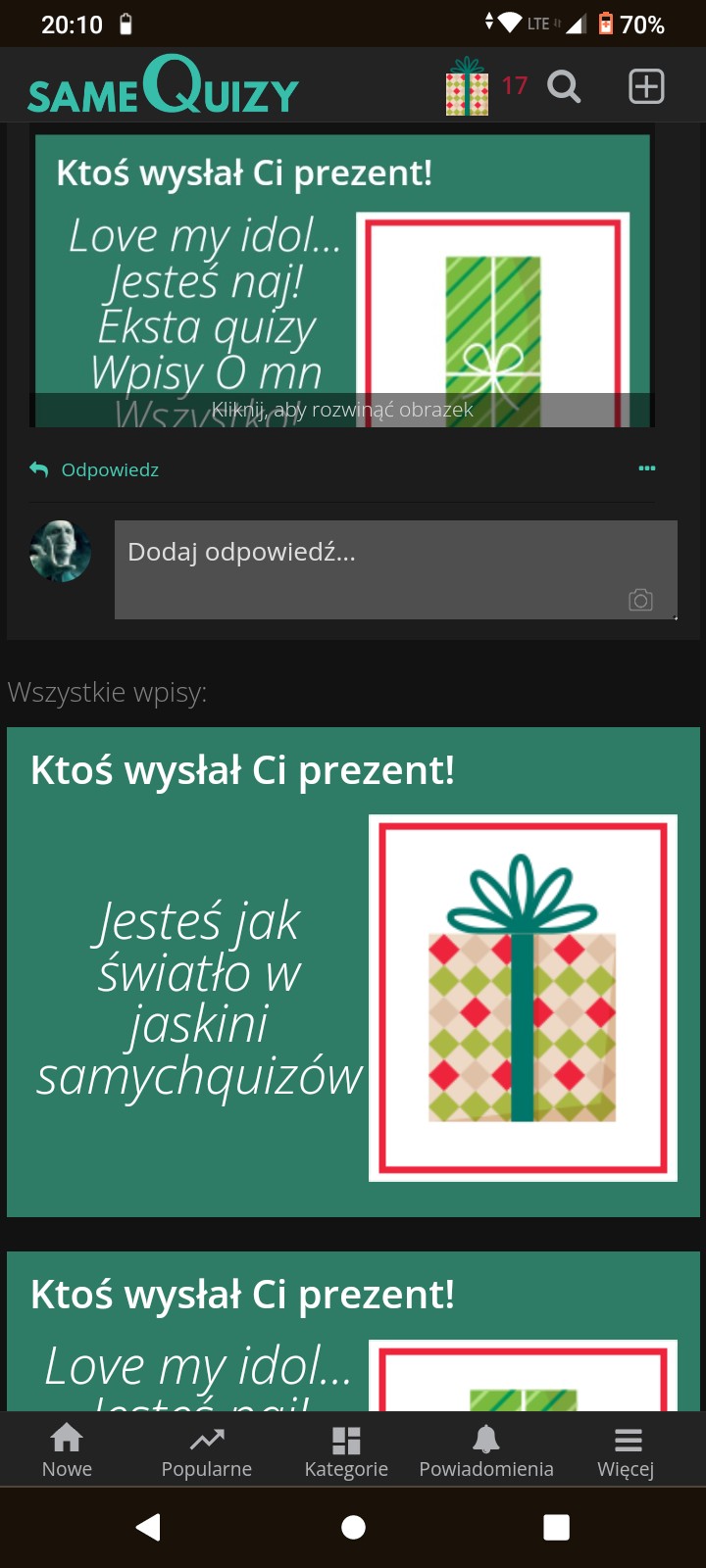The image size is (706, 1568).
Task: Open the 'Jesteś jak światło w jaskini' gift card
Action: 353,972
